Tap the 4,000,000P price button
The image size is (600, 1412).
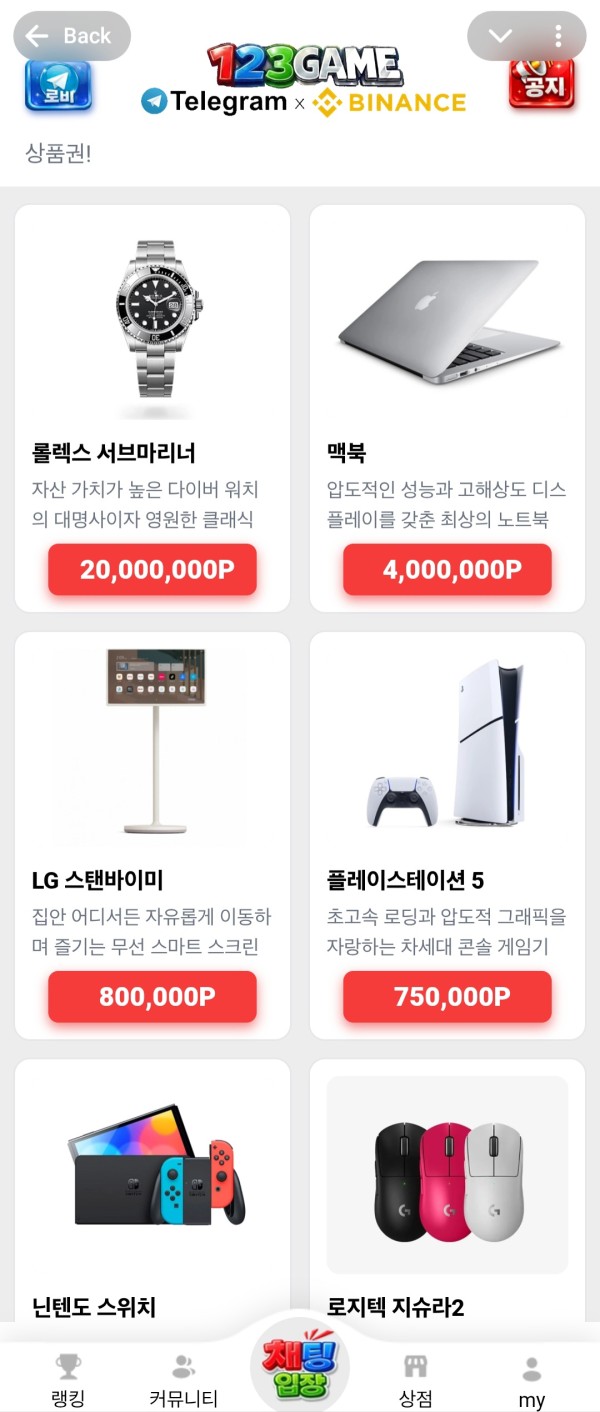447,570
